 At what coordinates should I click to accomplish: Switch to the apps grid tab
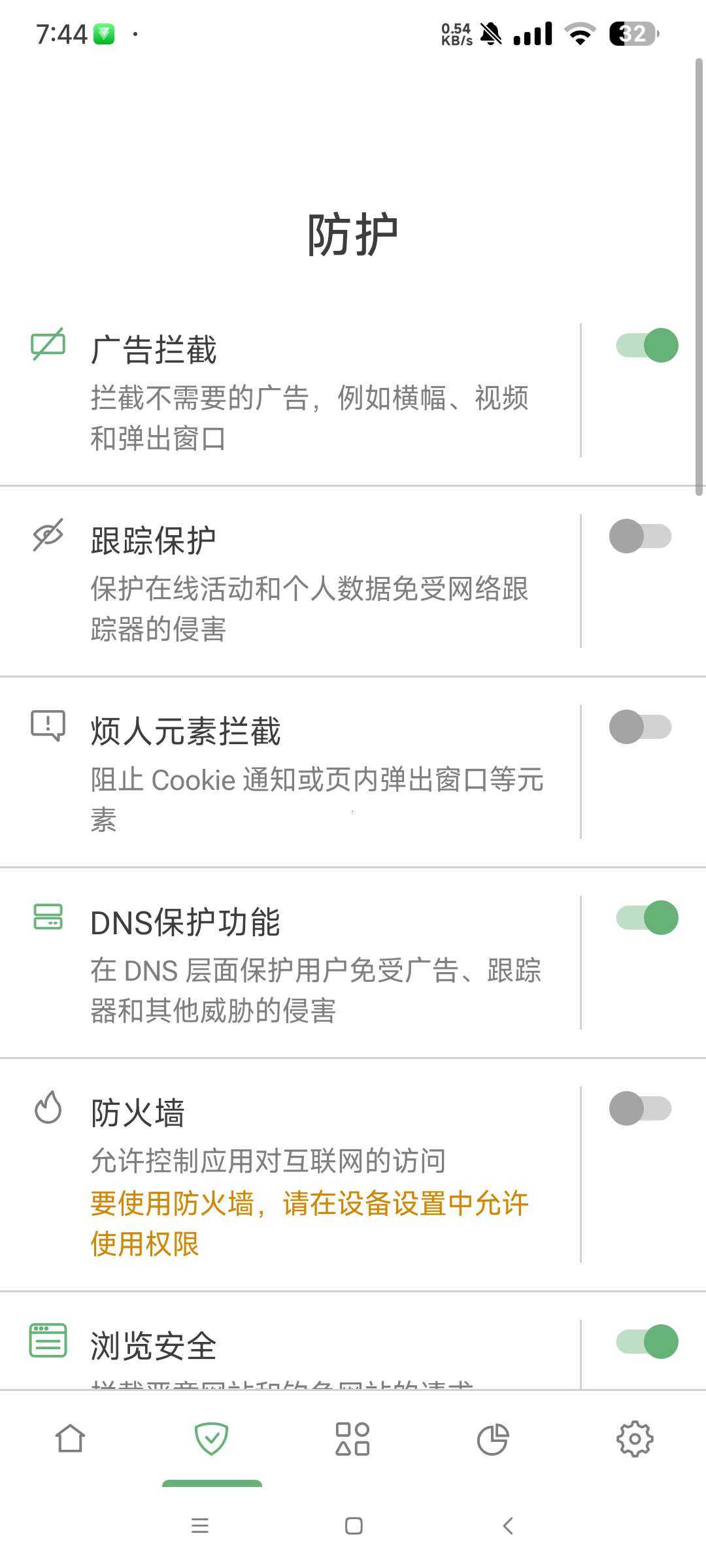(x=352, y=1439)
